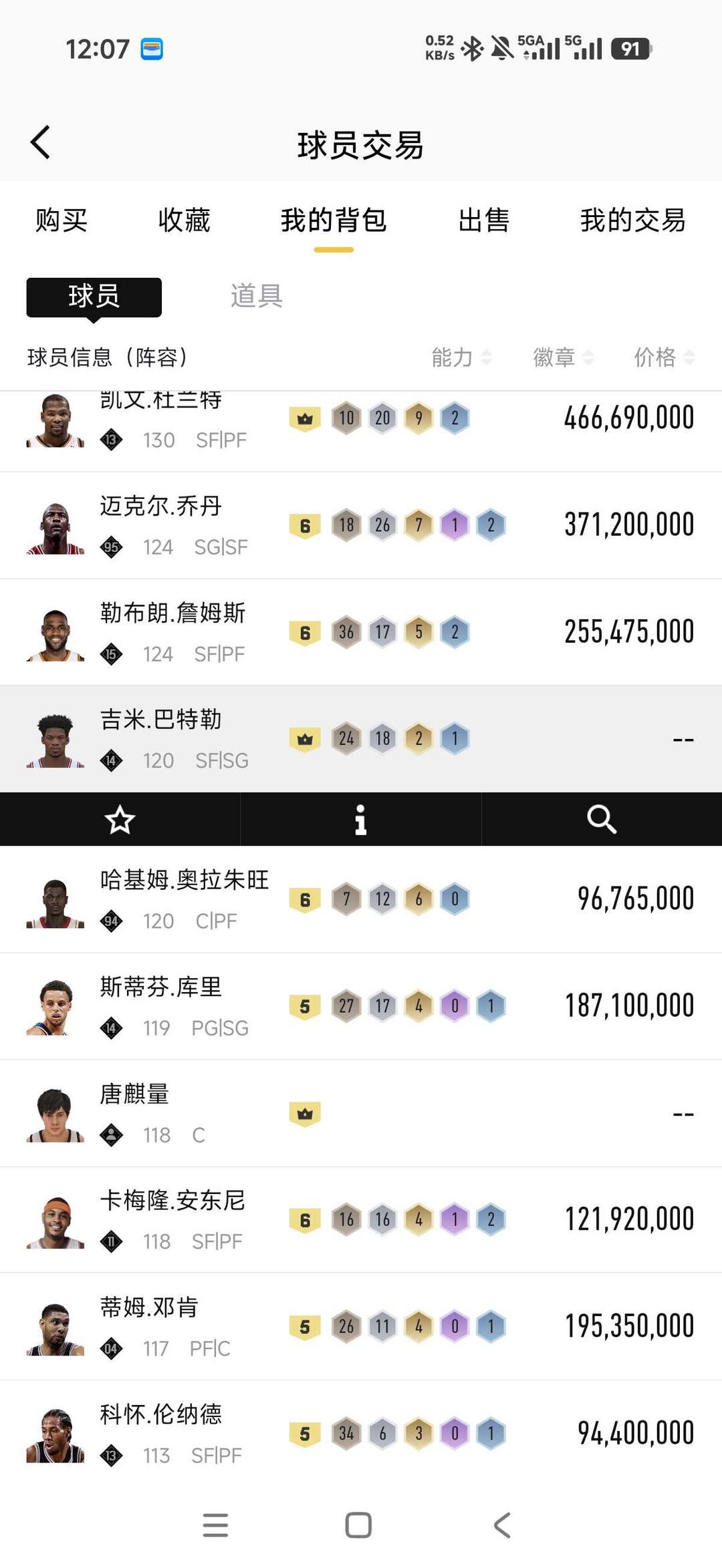Tap the back arrow to leave 球员交易
Viewport: 722px width, 1568px height.
point(41,142)
